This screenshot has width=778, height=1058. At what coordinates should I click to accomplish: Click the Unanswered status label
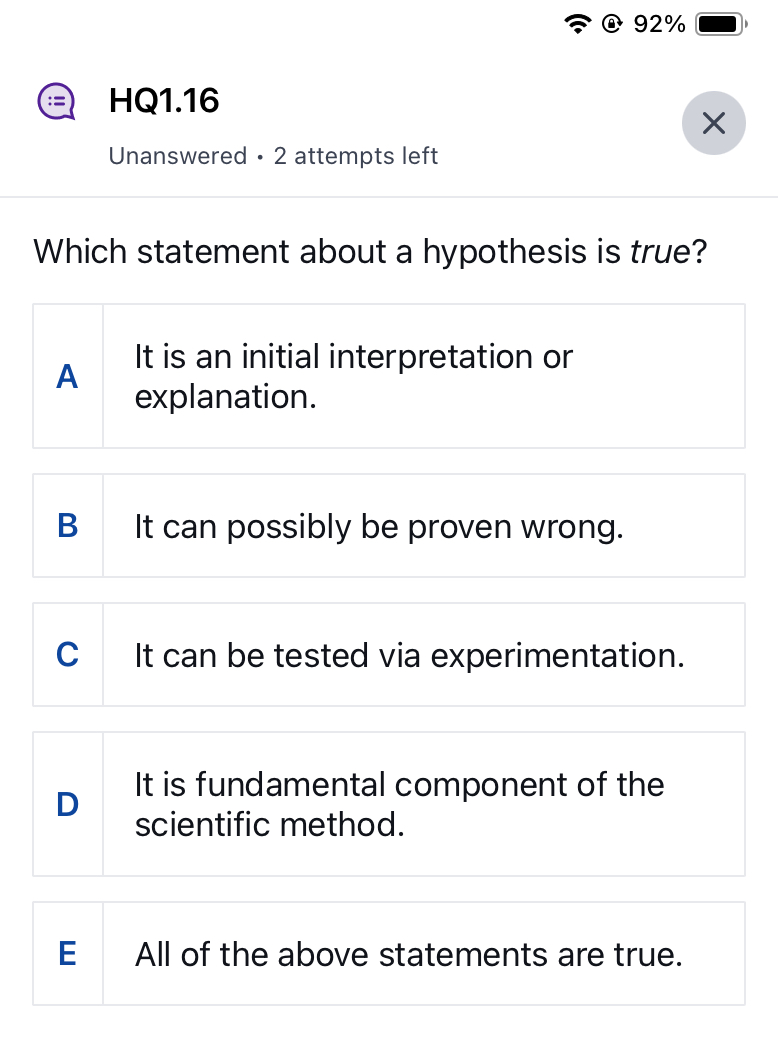178,156
